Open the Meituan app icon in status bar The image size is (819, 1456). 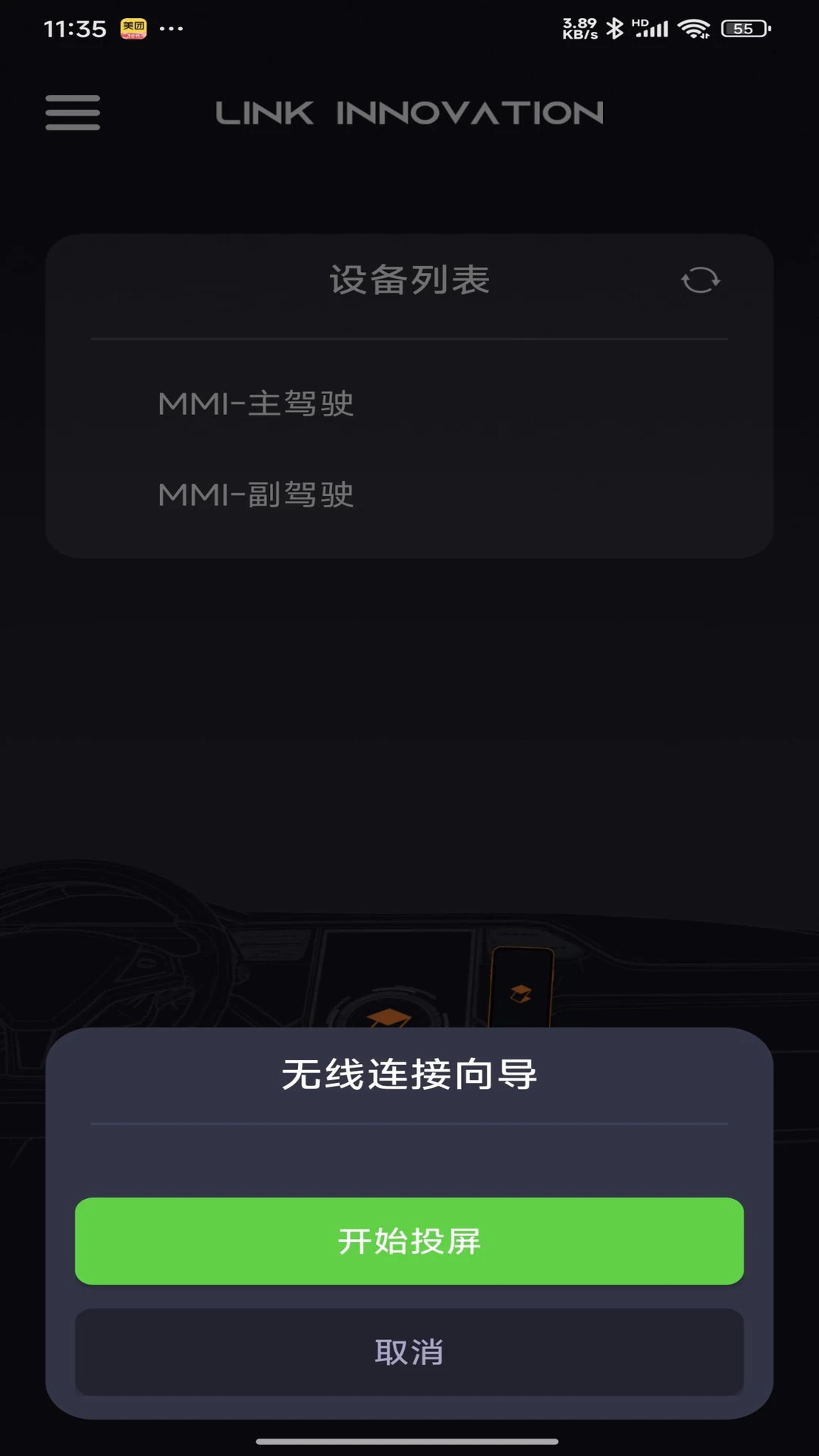(x=132, y=29)
